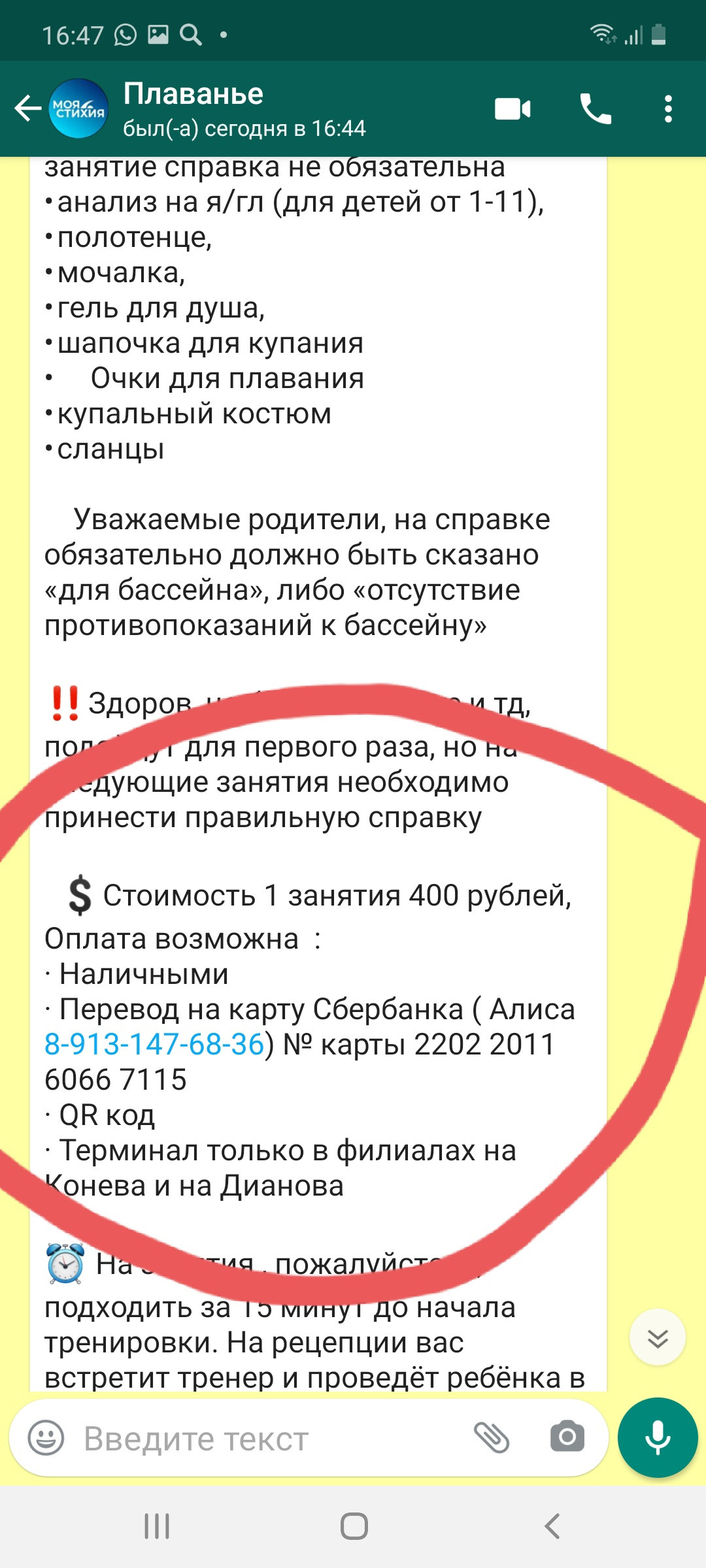Tap the phone number 8-913-147-68-36 link
706x1568 pixels.
[154, 1044]
